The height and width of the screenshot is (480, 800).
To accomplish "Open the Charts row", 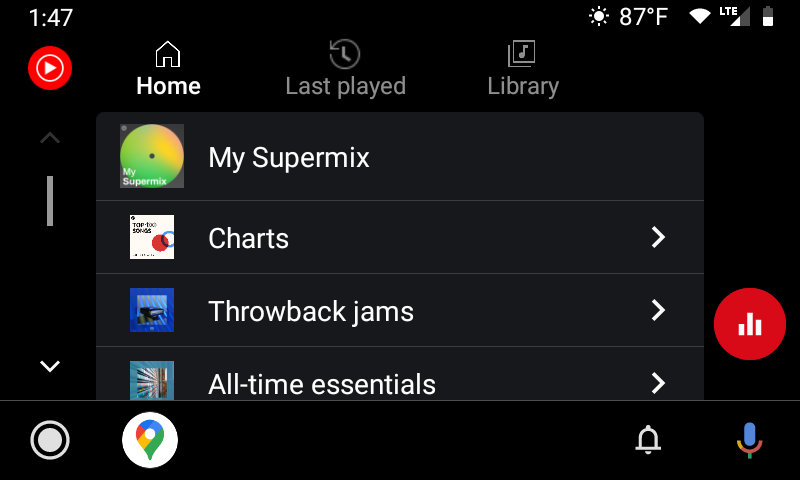I will click(x=400, y=238).
